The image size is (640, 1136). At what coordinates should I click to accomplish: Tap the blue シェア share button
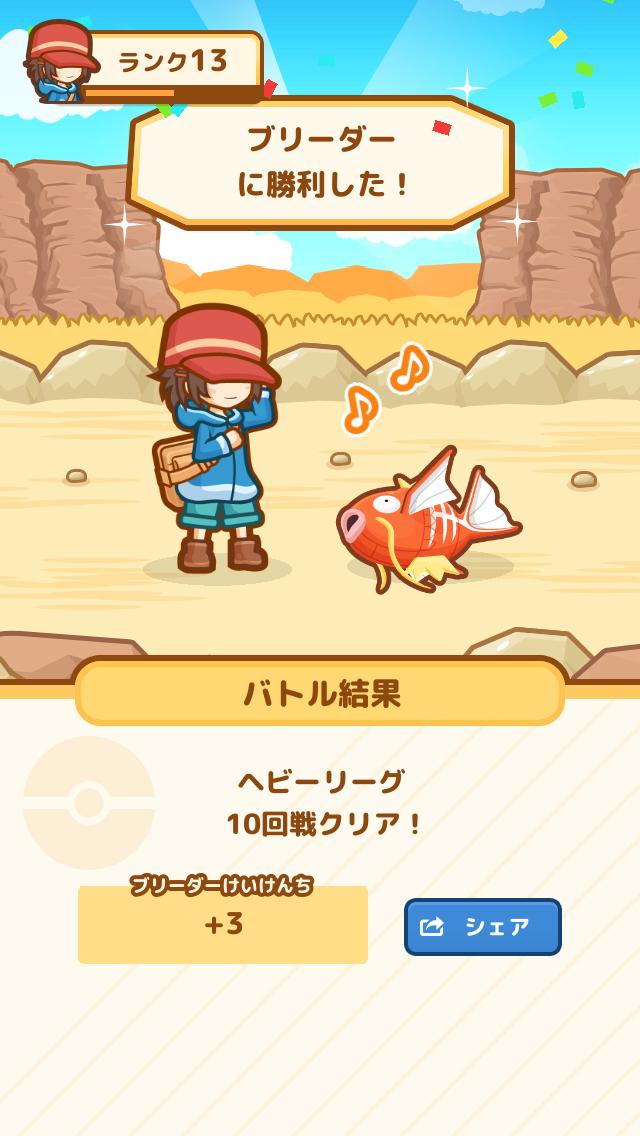(482, 926)
